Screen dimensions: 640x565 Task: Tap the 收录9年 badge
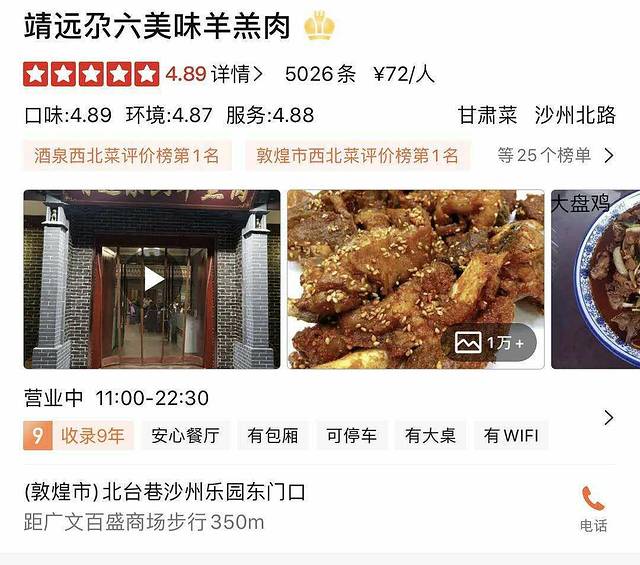click(78, 436)
